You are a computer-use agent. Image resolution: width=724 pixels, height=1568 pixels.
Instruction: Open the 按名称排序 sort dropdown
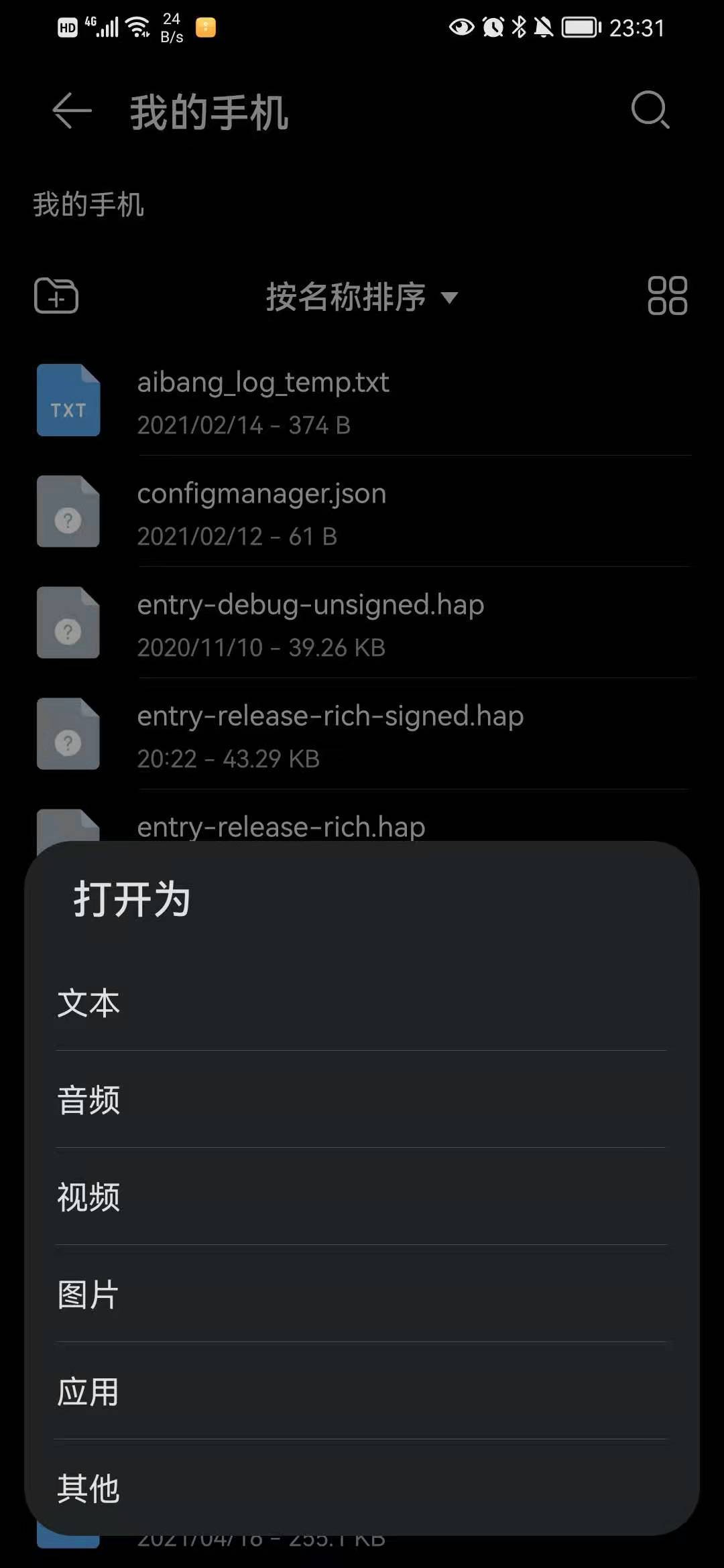[x=346, y=297]
